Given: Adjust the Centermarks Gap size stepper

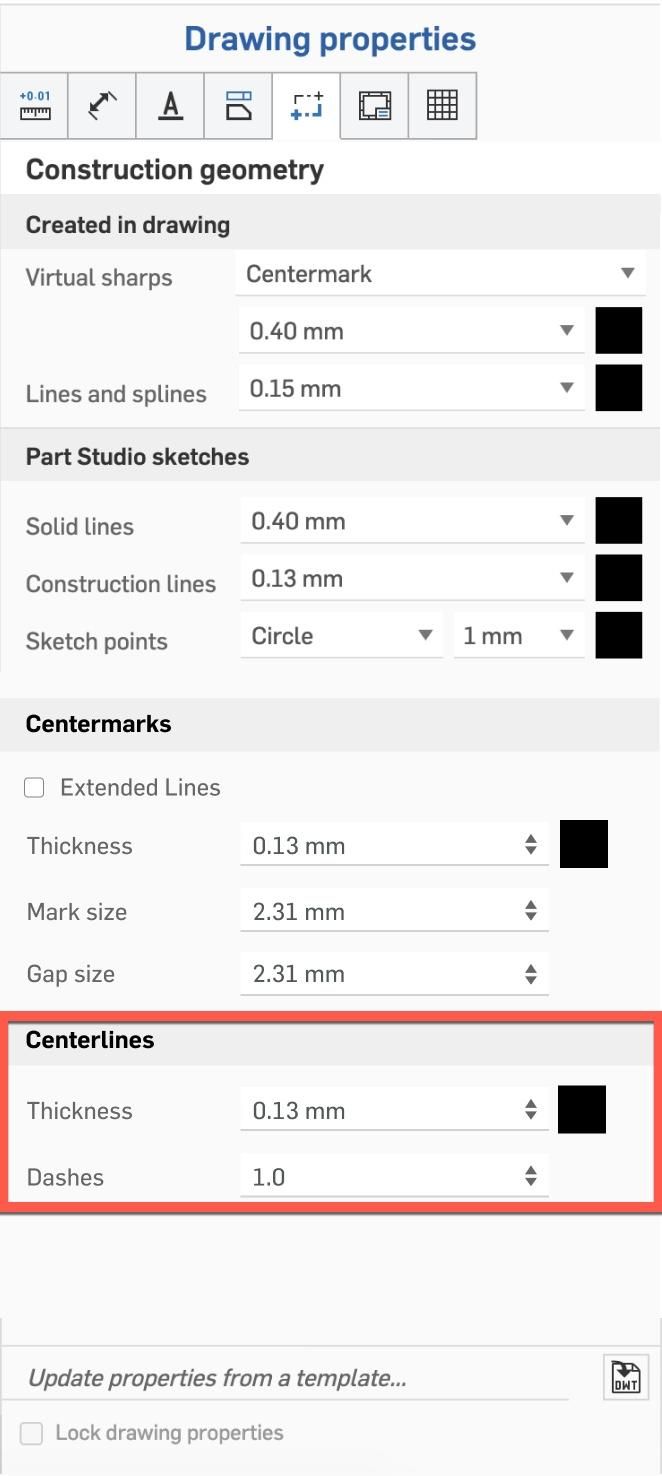Looking at the screenshot, I should (531, 973).
